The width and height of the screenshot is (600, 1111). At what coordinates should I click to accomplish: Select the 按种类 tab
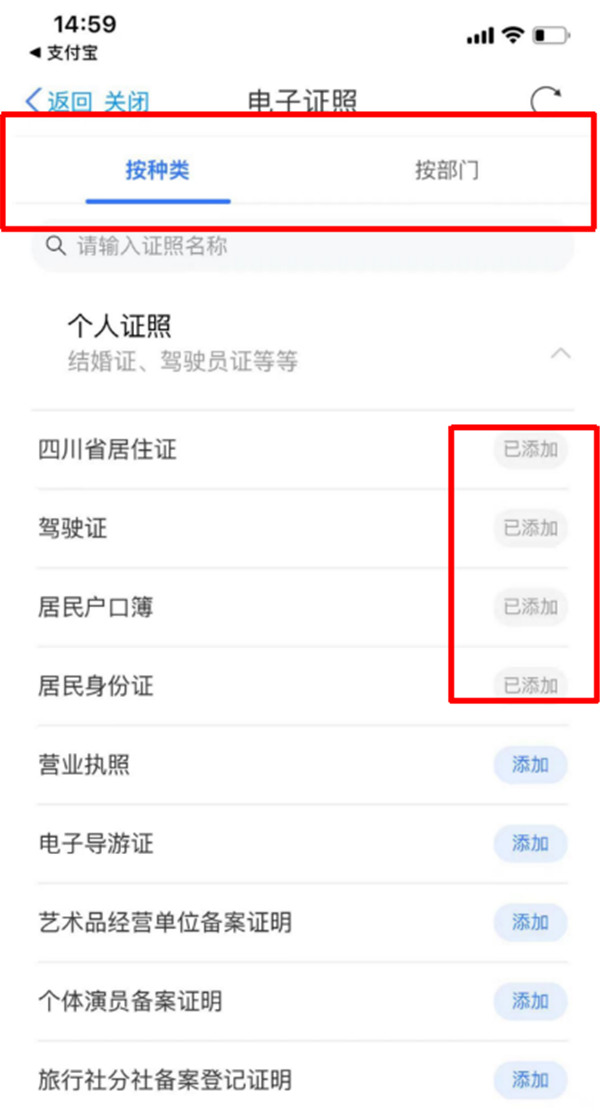point(157,170)
